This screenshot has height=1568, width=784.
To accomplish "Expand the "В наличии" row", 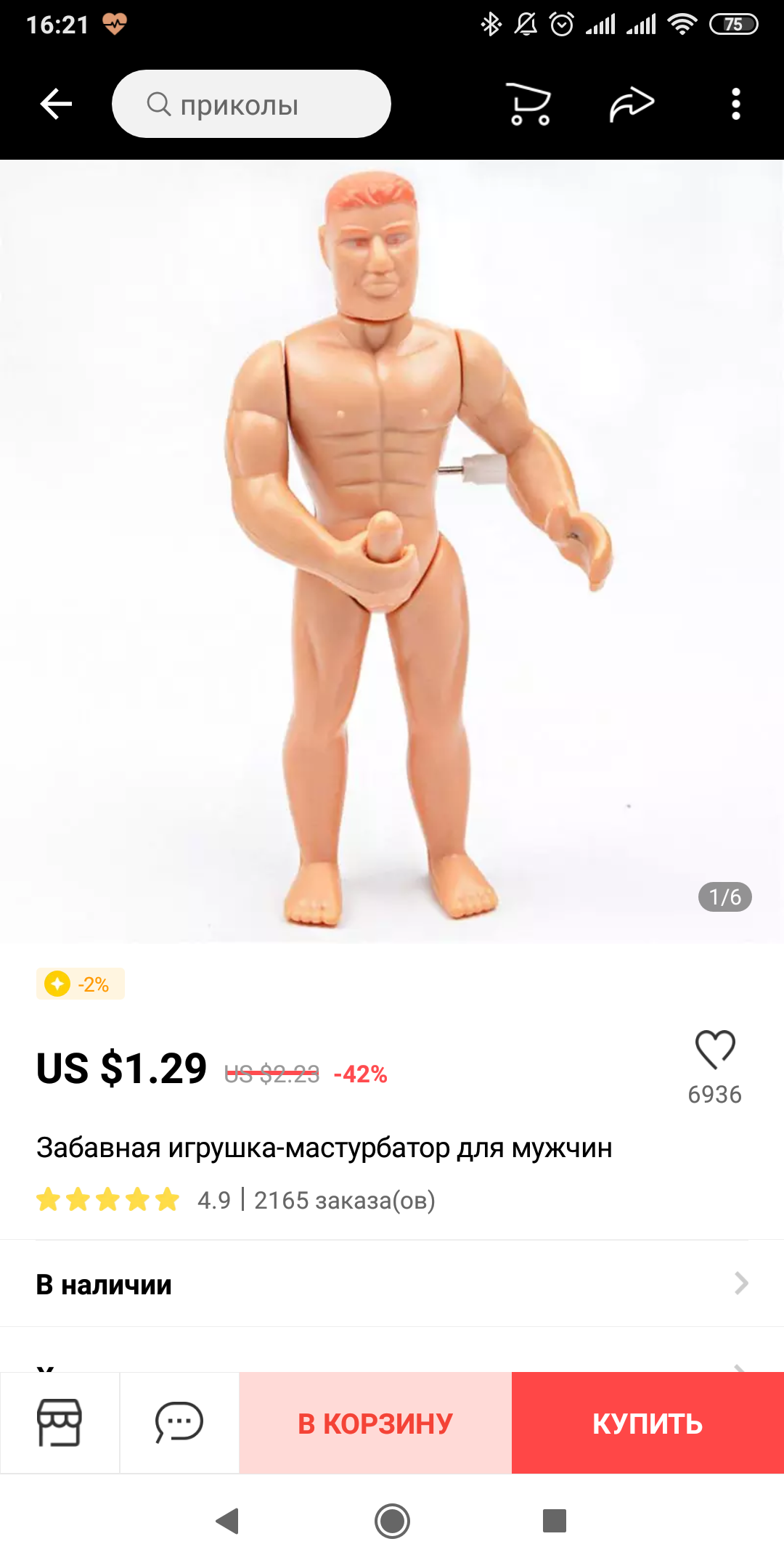I will tap(392, 1283).
